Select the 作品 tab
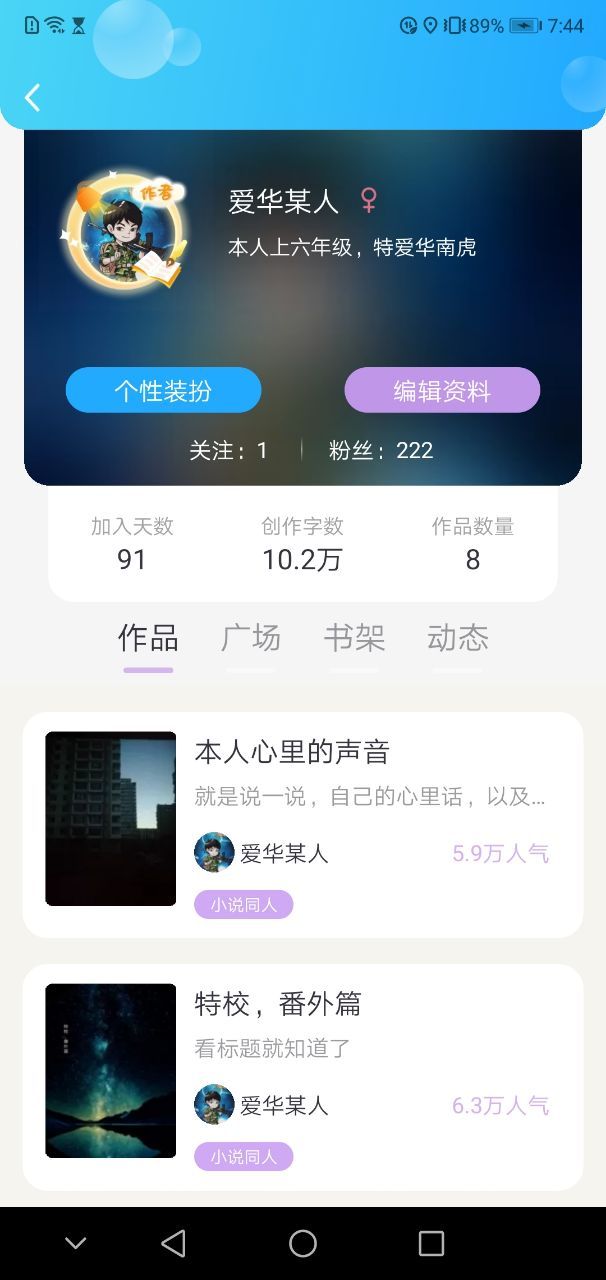 coord(148,638)
